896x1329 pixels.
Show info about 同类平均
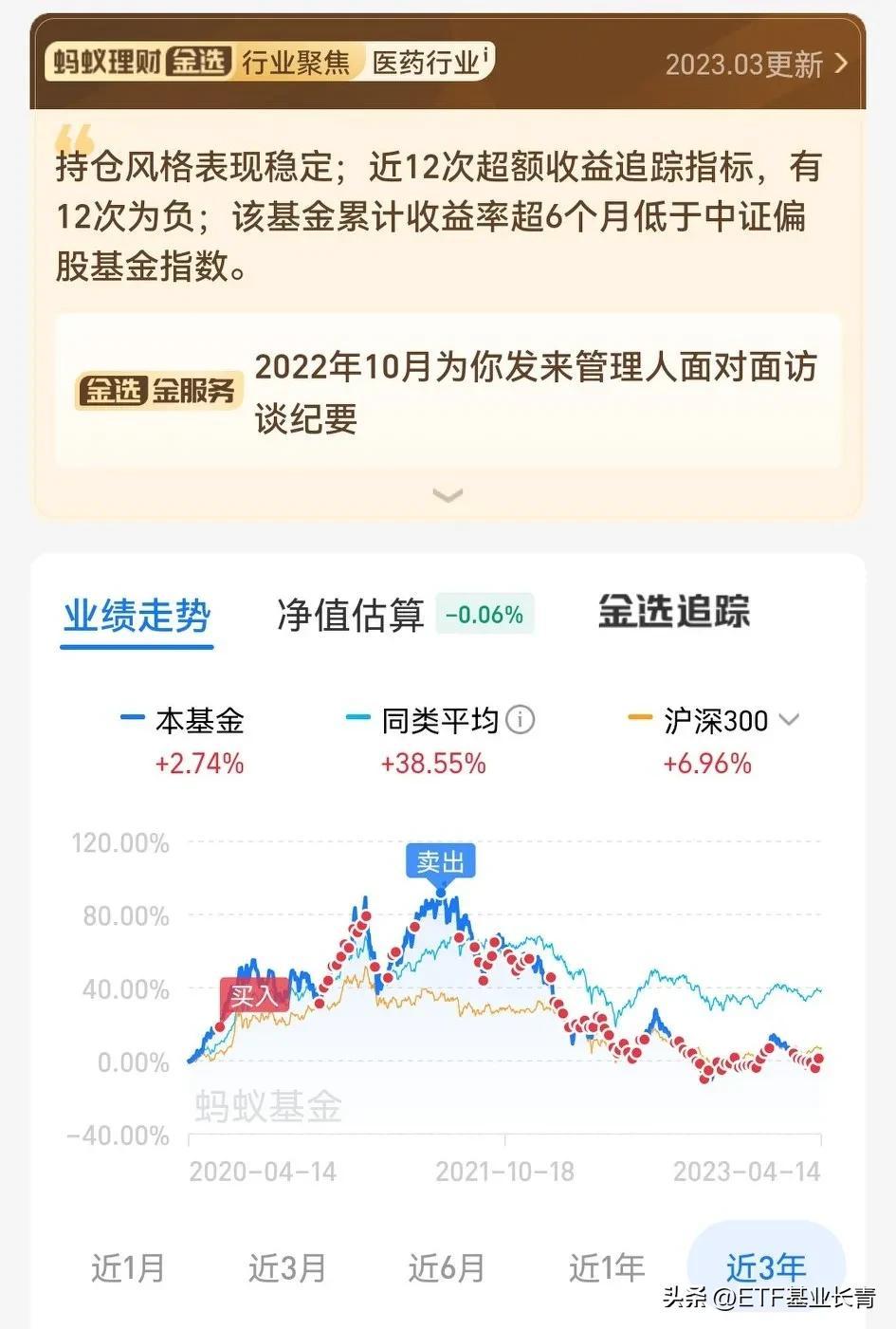pyautogui.click(x=520, y=720)
